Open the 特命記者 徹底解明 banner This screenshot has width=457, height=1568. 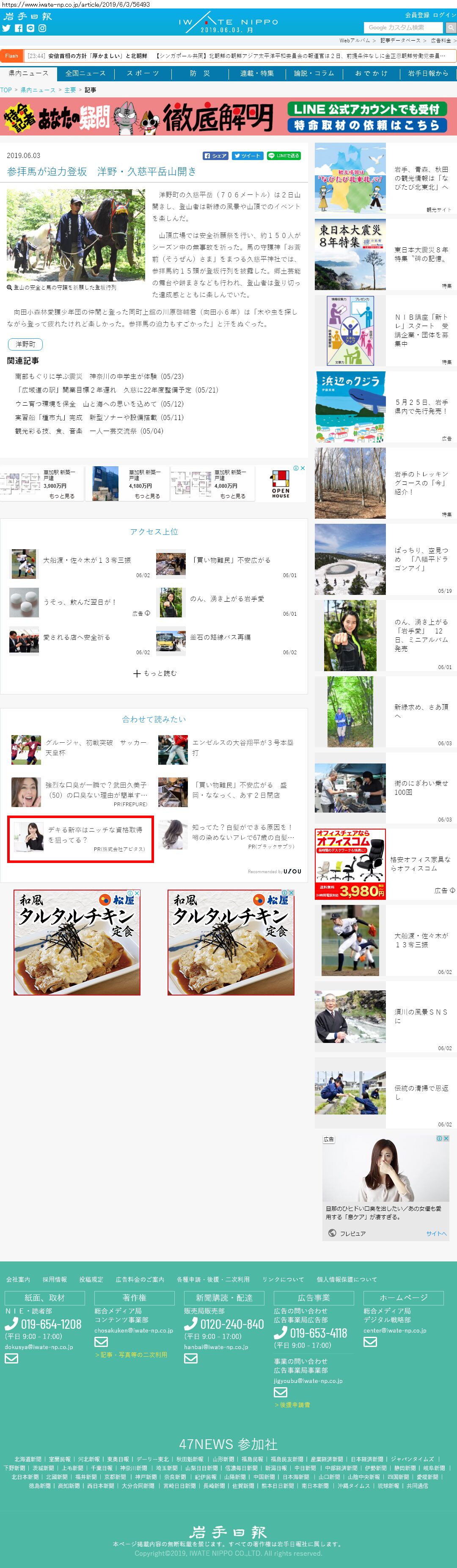tap(228, 117)
